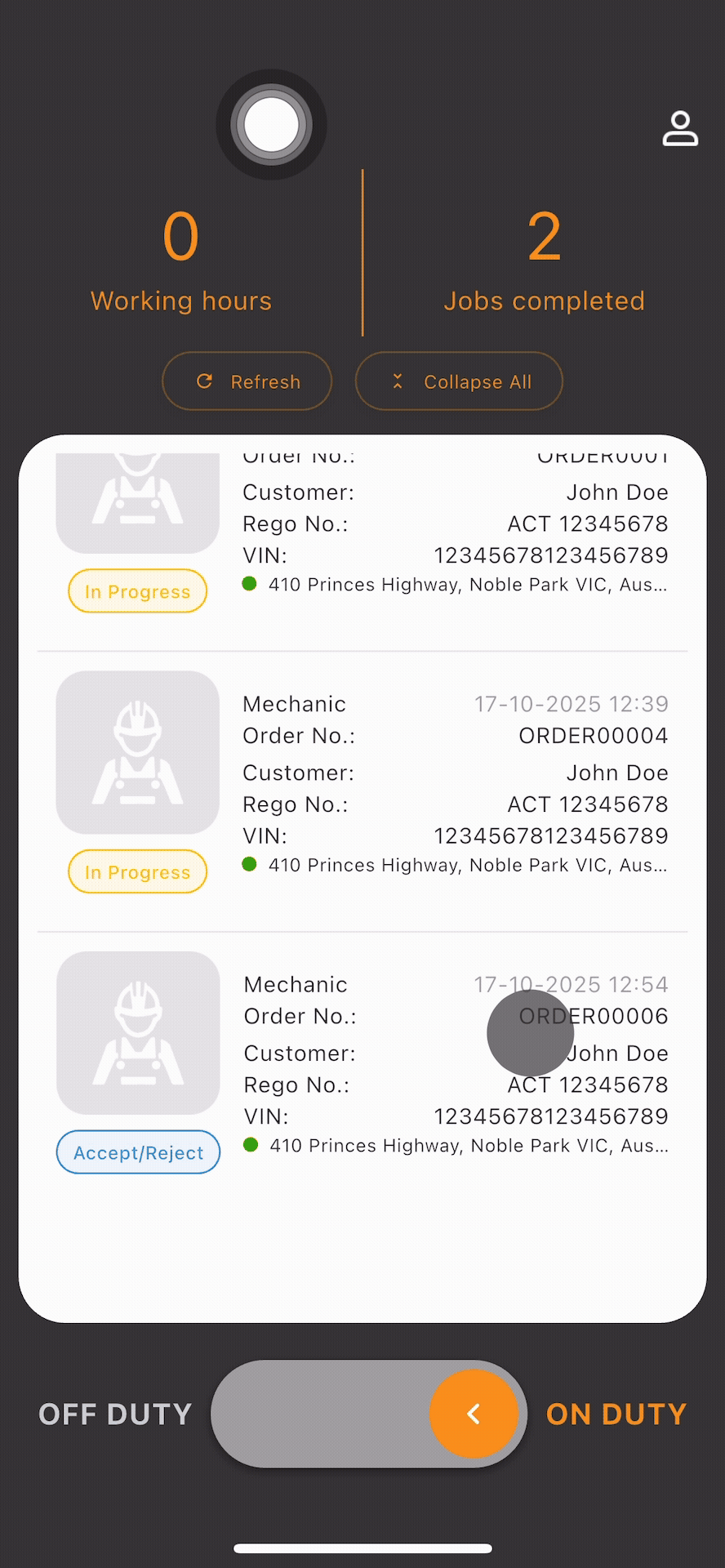Tap the green status dot on ORDER00004
The width and height of the screenshot is (725, 1568).
[x=251, y=864]
